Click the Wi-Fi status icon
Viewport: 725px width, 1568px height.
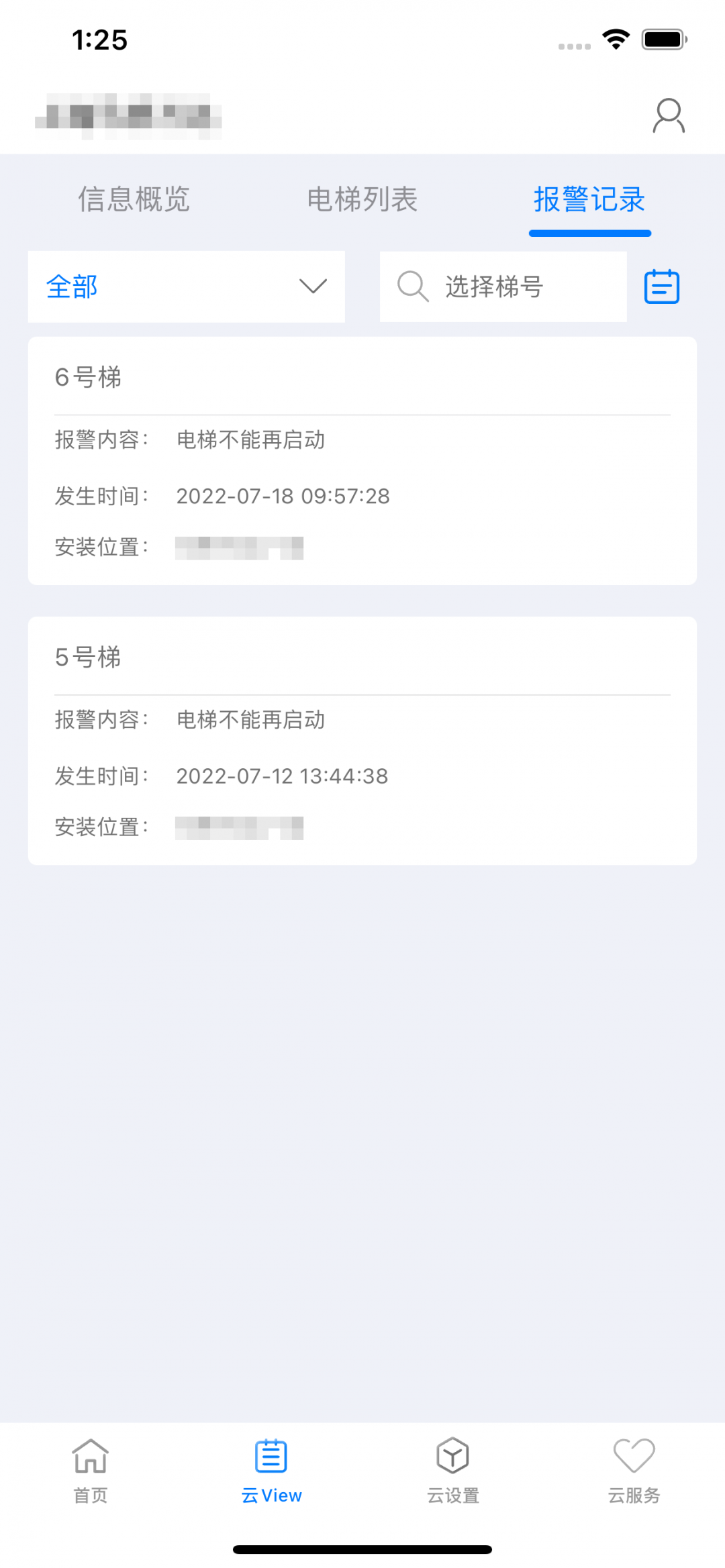point(615,40)
